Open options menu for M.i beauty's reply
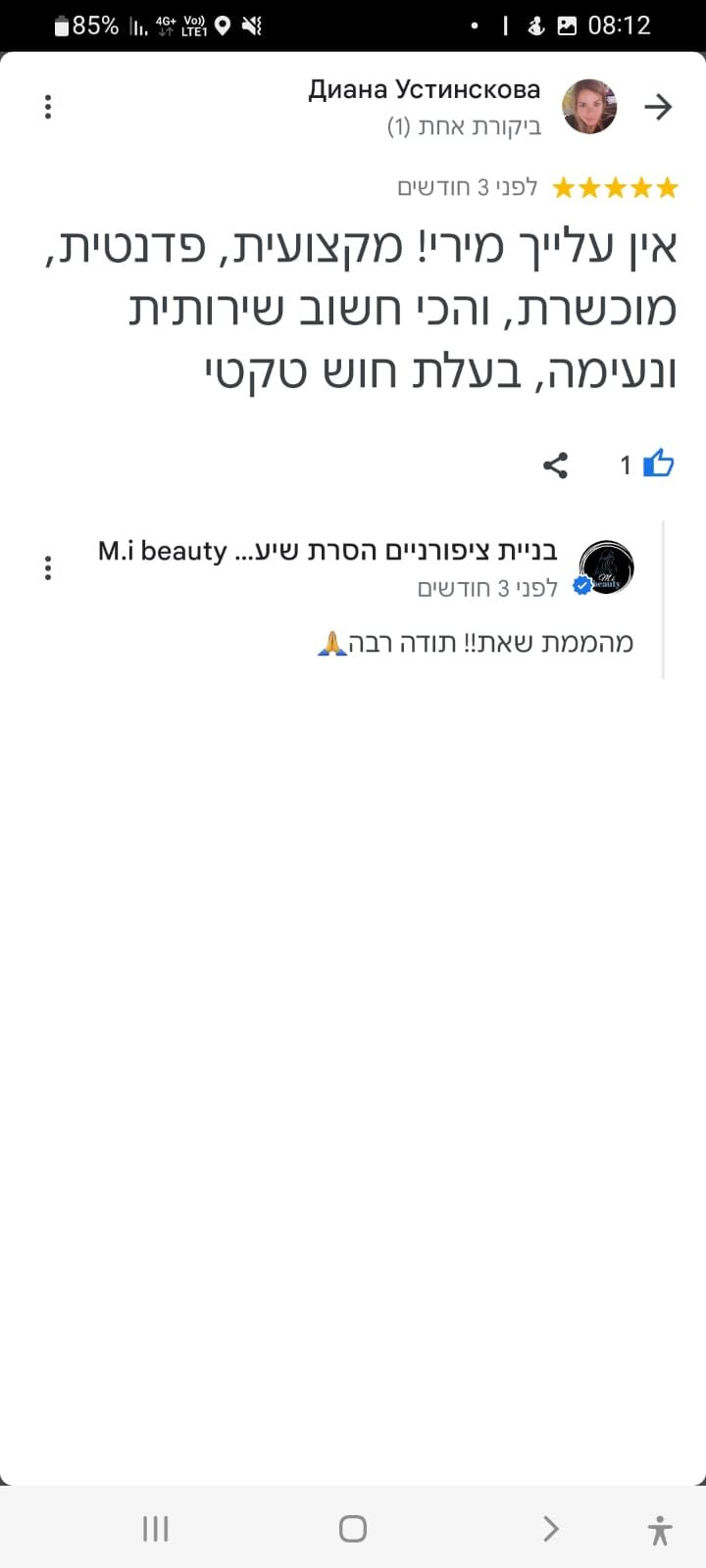The image size is (706, 1568). point(47,567)
